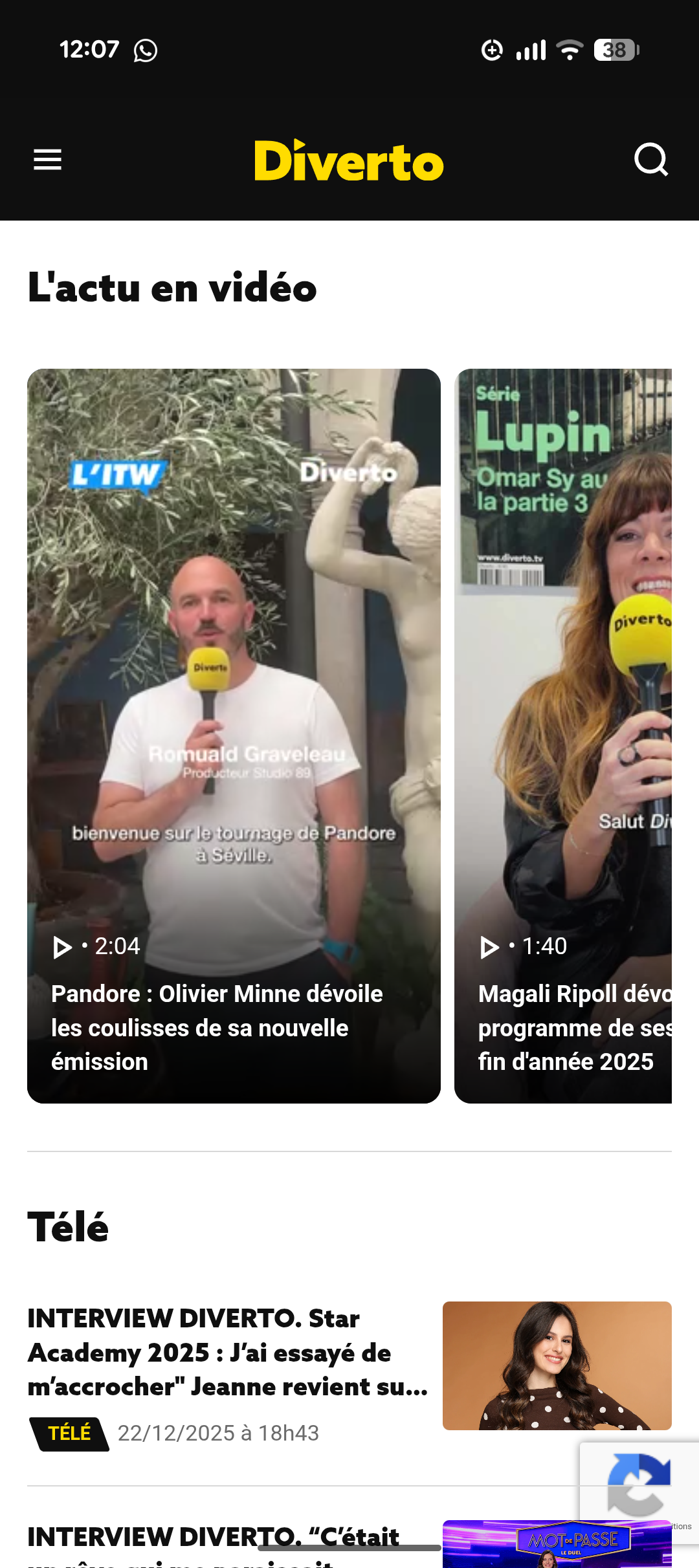Open the hamburger navigation menu
The width and height of the screenshot is (699, 1568).
tap(47, 159)
